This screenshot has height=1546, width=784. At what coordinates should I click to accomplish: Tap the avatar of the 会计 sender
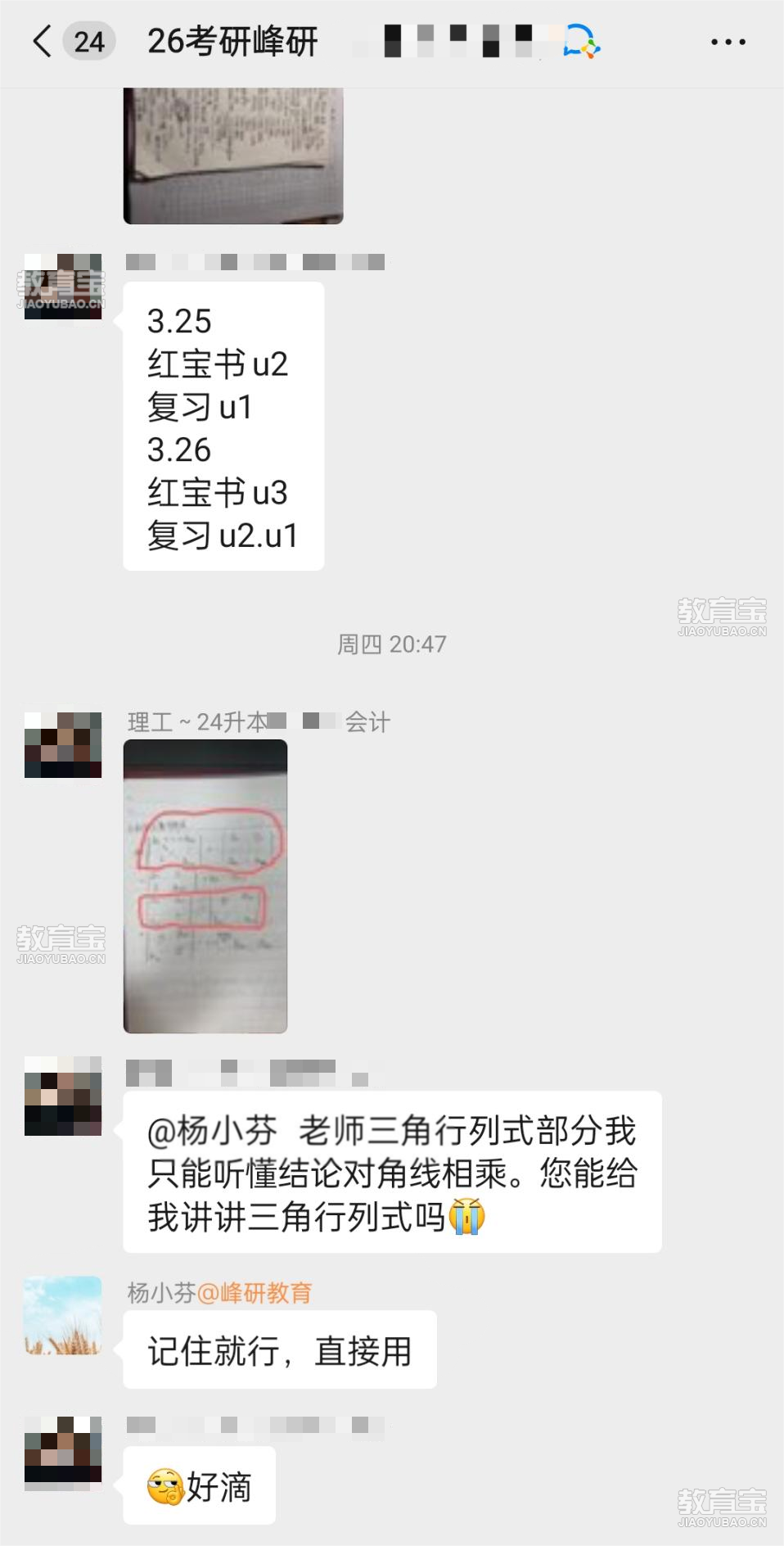pyautogui.click(x=63, y=744)
